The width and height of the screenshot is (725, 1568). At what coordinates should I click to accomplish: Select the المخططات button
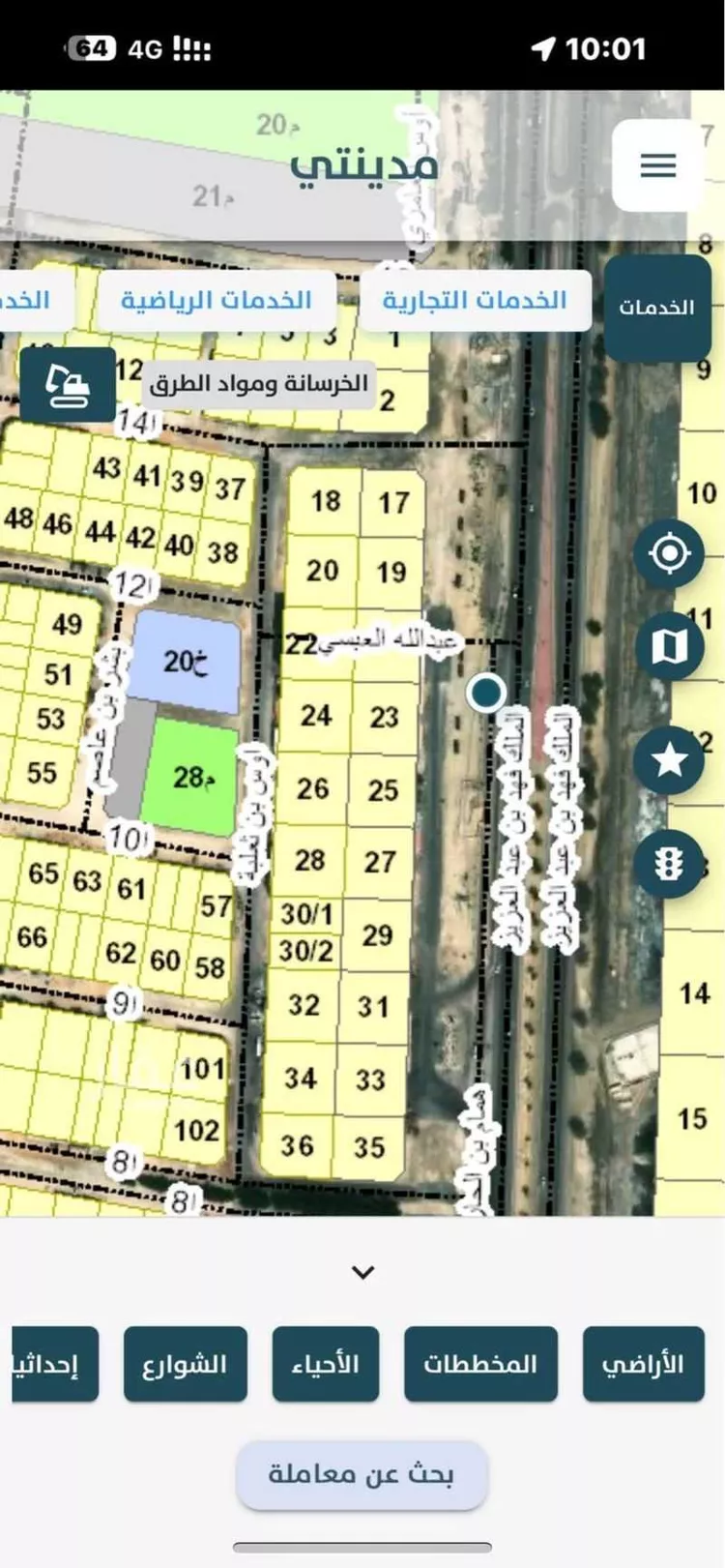480,1364
